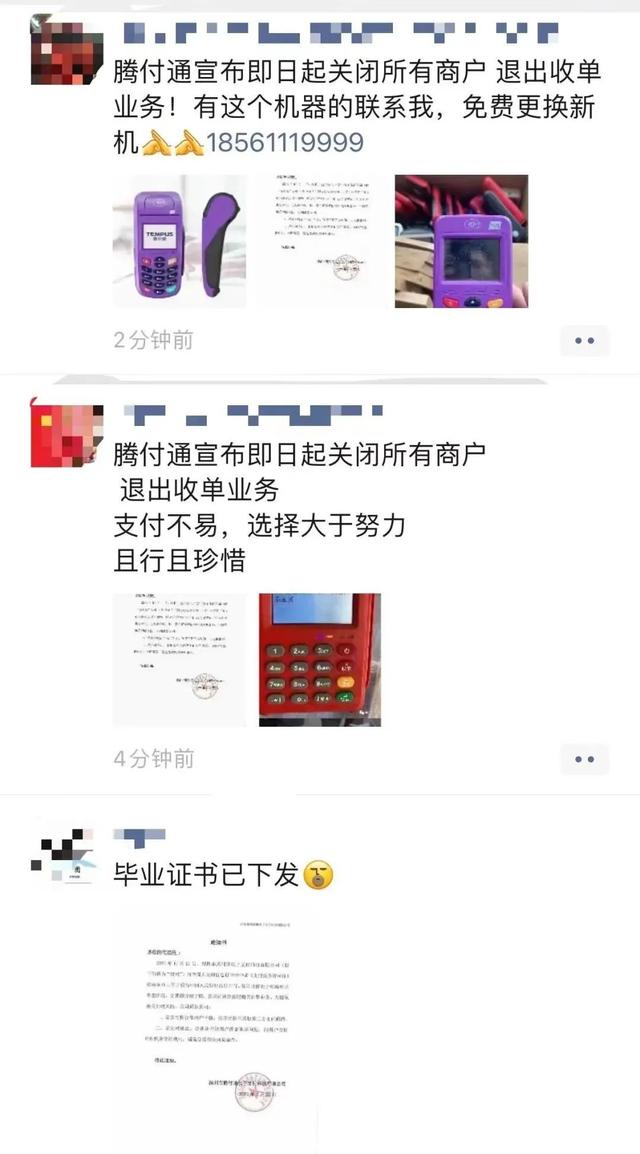640x1154 pixels.
Task: View red POS keypad photo
Action: coord(320,659)
